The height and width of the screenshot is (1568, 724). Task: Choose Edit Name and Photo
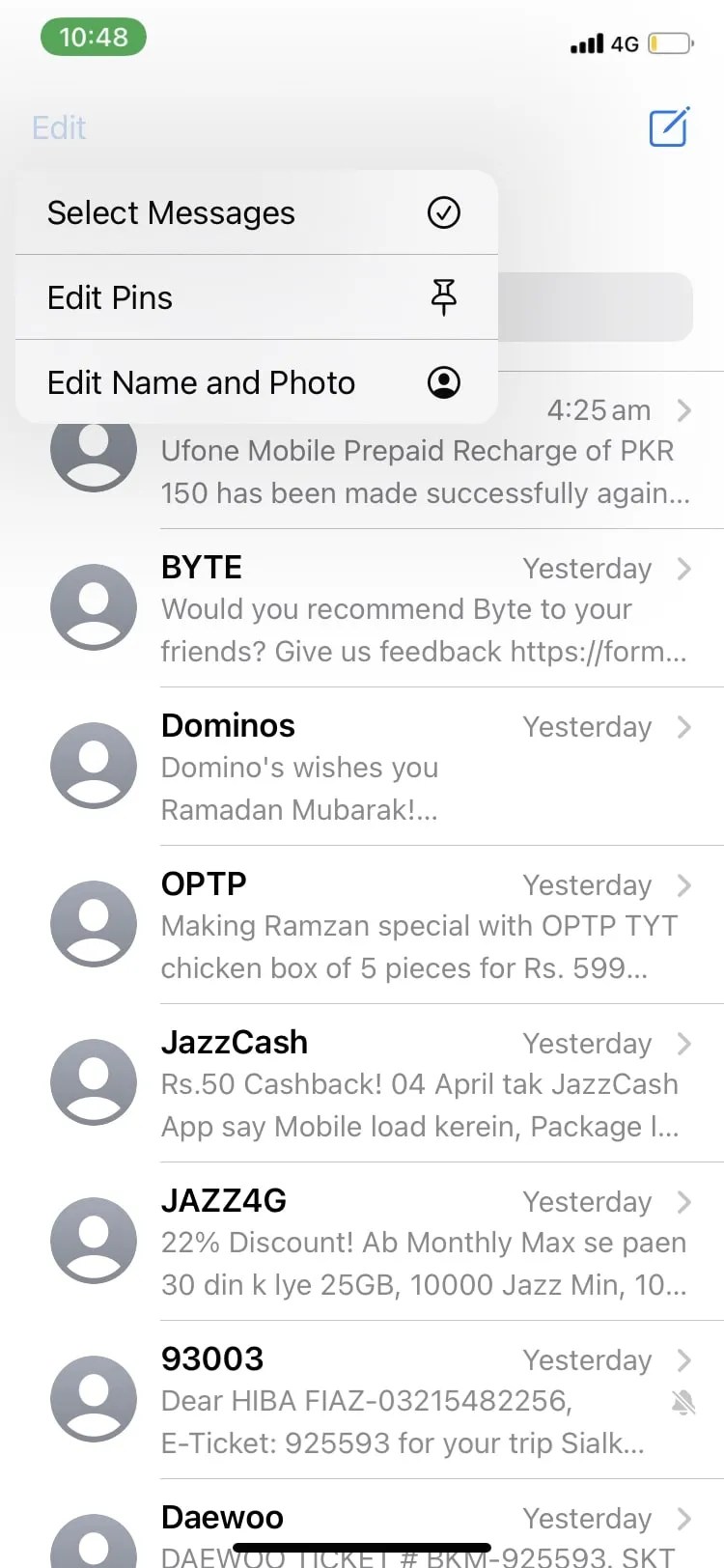201,382
